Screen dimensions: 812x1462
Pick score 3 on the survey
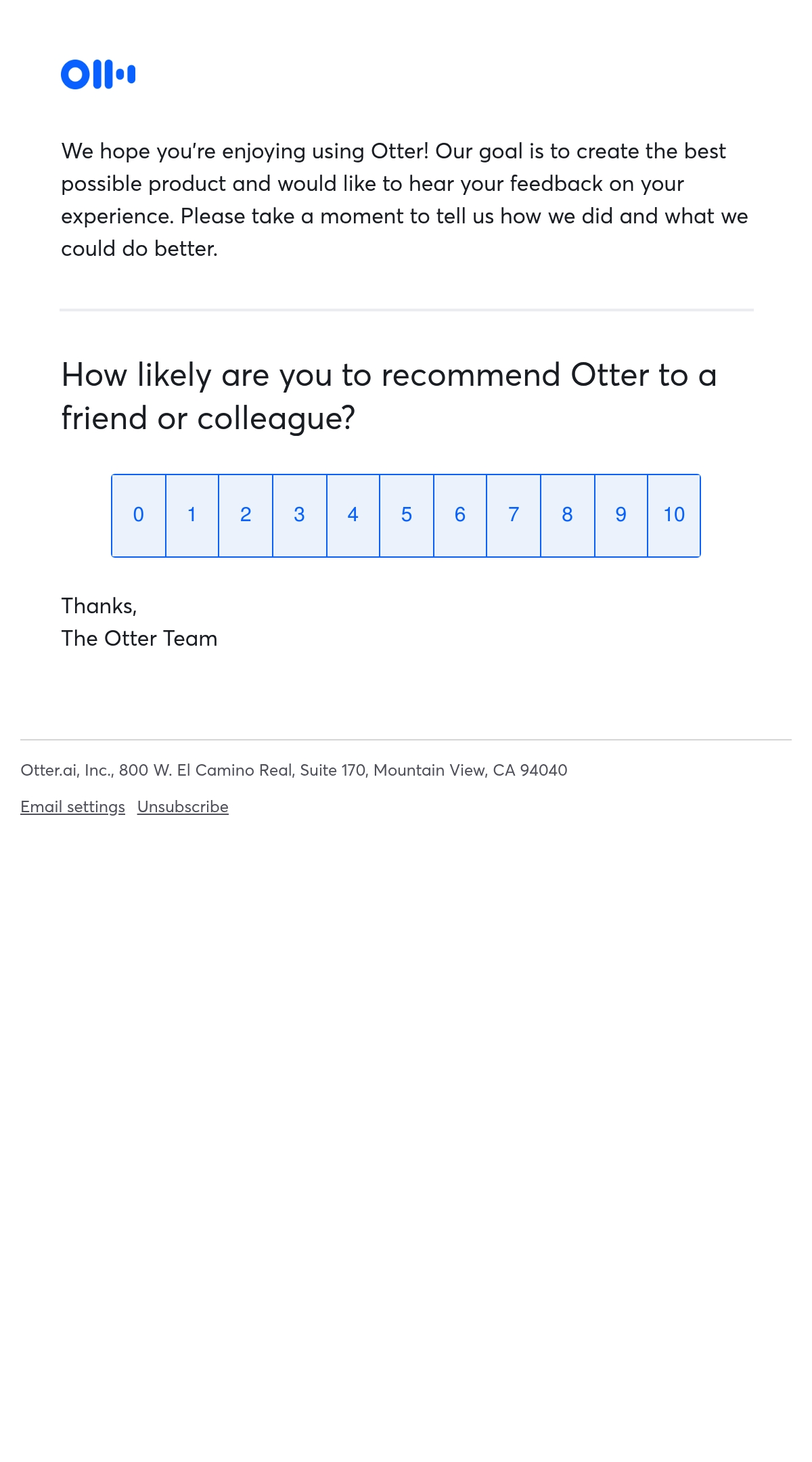coord(300,516)
